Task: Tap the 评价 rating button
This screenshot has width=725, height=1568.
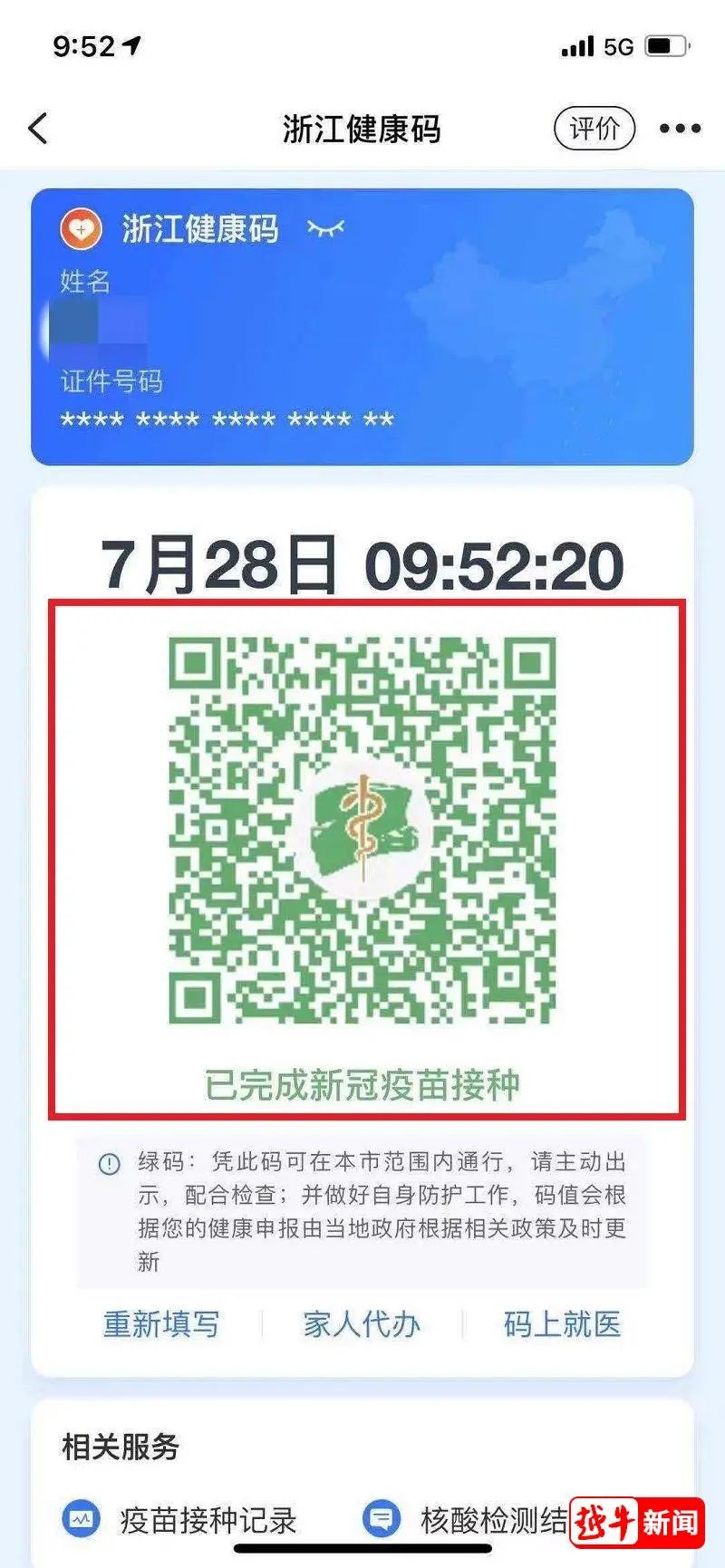Action: pyautogui.click(x=594, y=129)
